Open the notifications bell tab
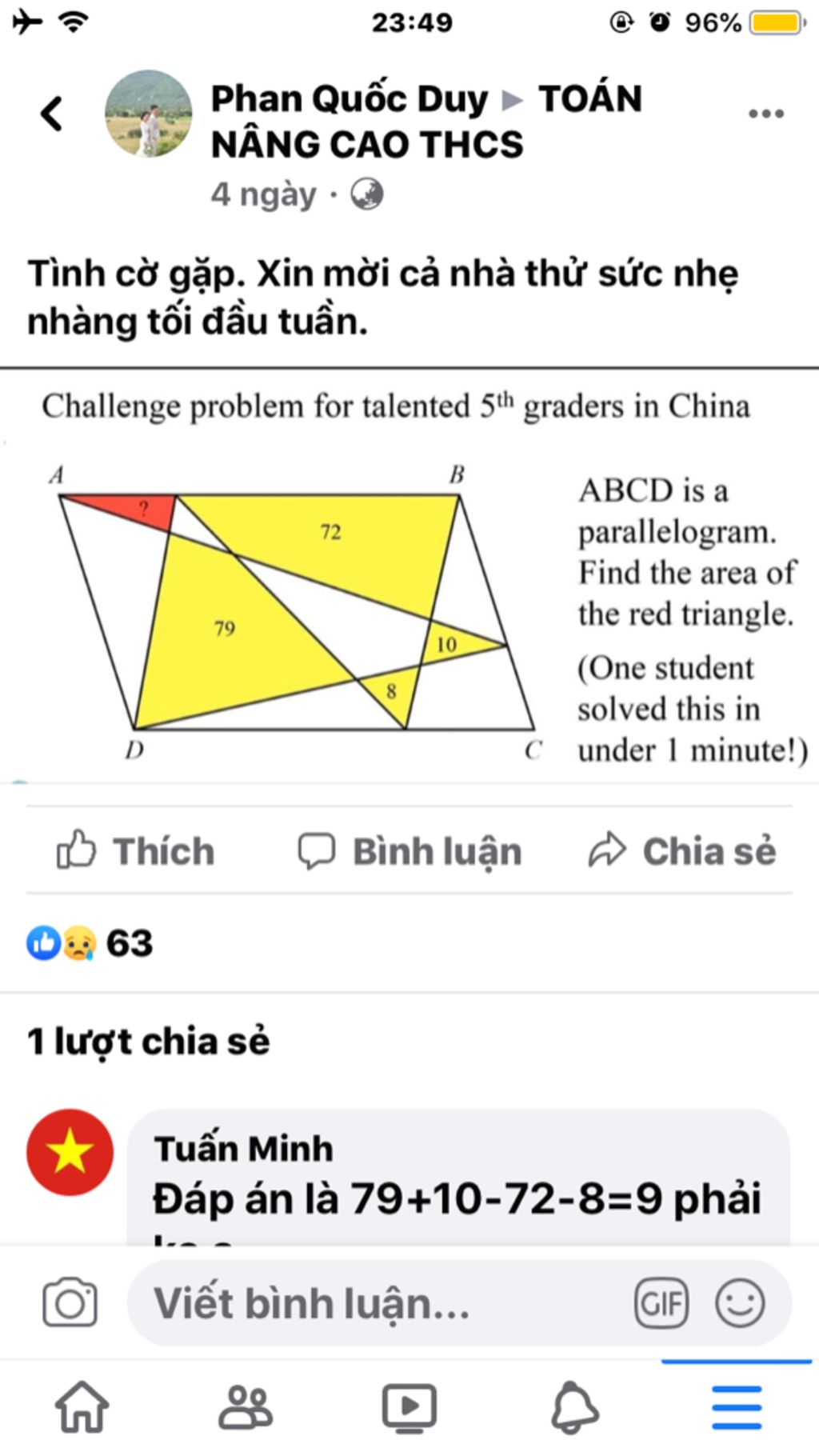Image resolution: width=819 pixels, height=1456 pixels. pyautogui.click(x=573, y=1406)
